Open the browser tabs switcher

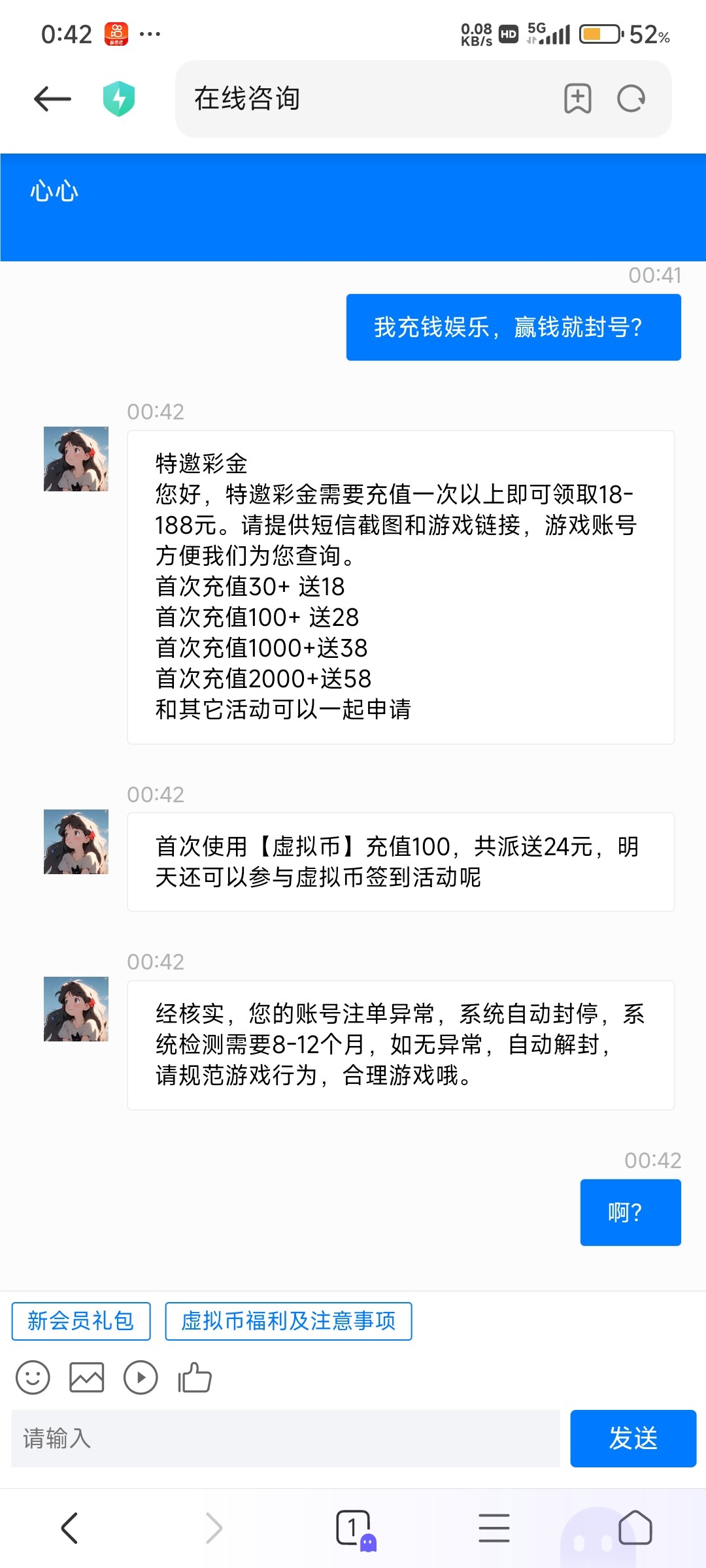354,1528
